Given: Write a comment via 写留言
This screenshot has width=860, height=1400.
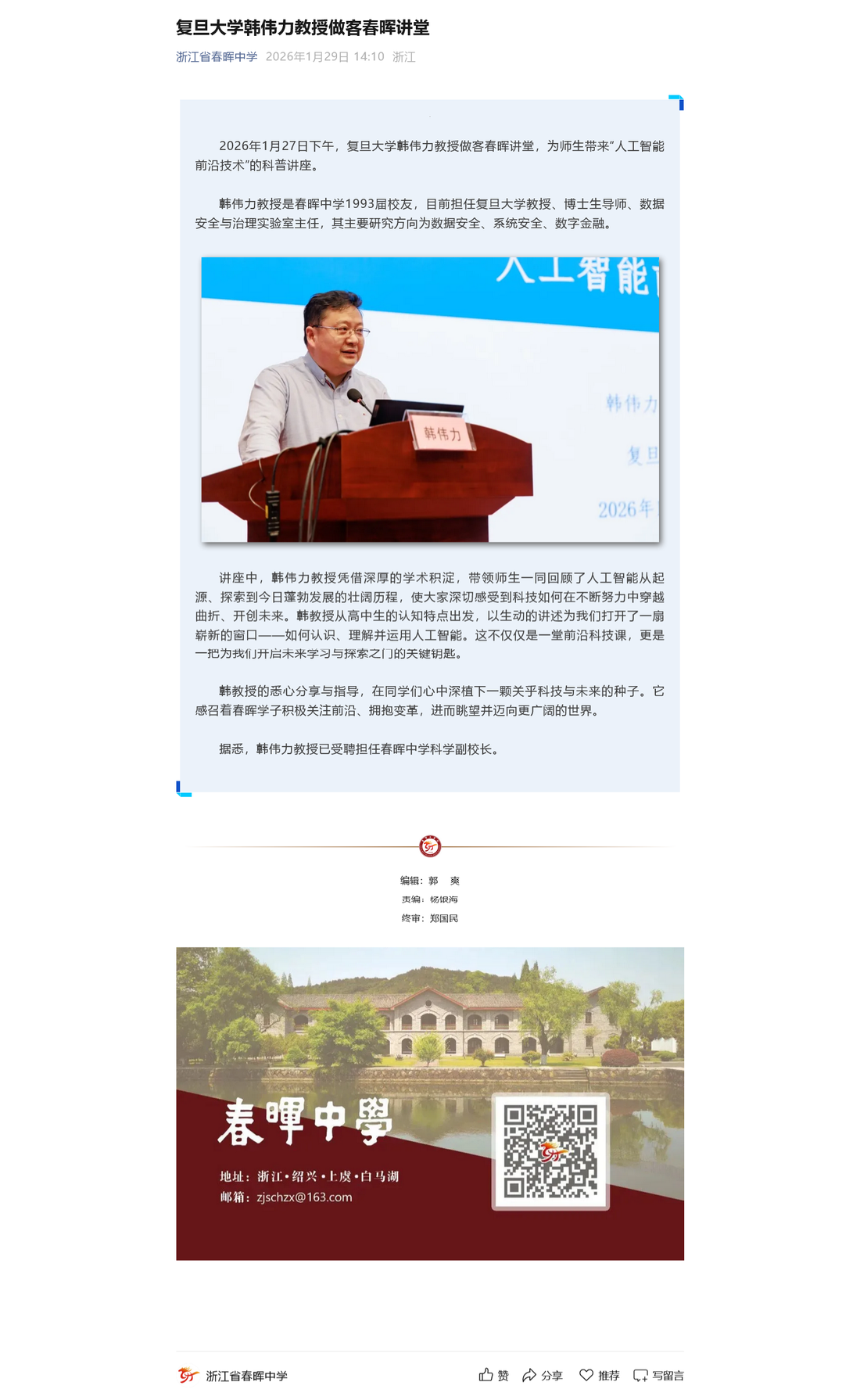Looking at the screenshot, I should coord(658,1375).
